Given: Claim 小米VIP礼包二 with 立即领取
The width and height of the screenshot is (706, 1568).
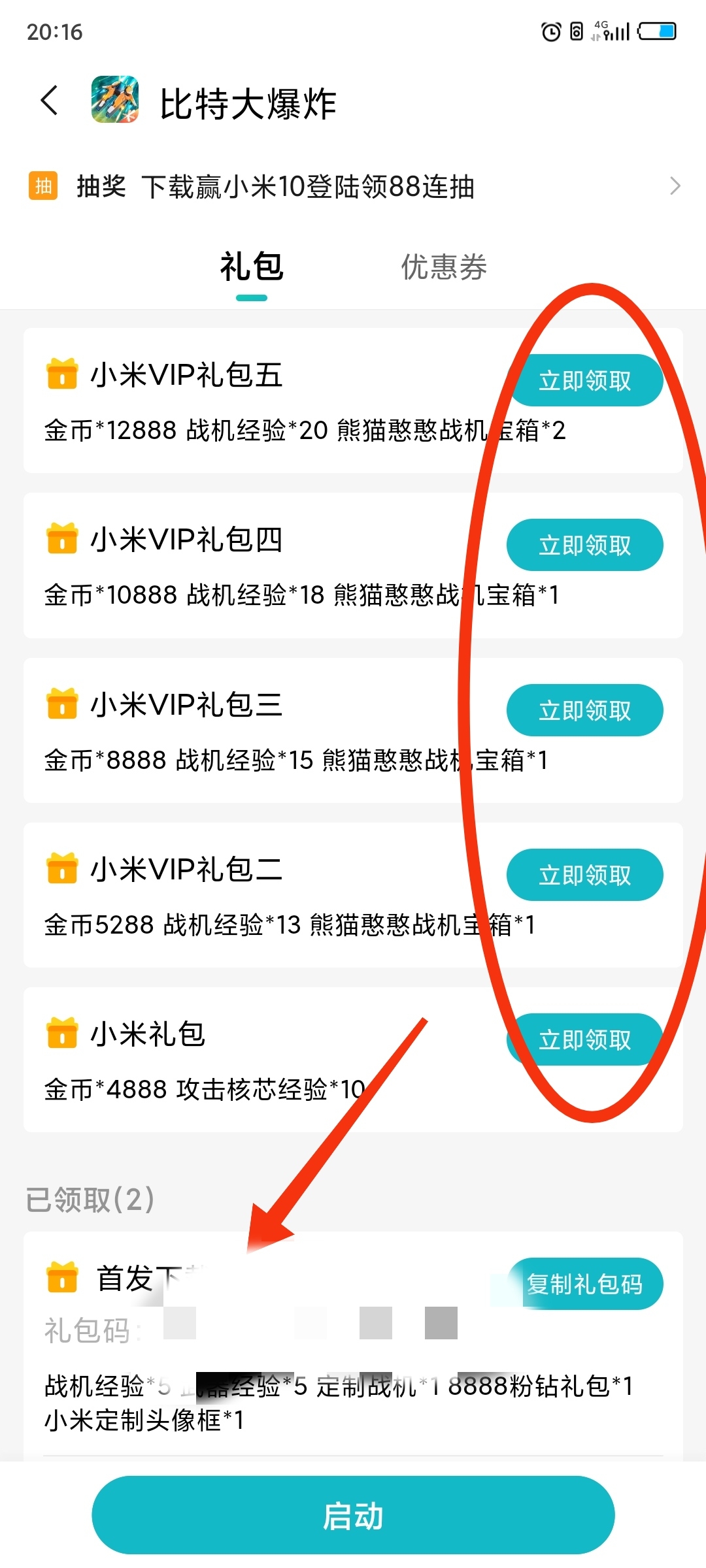Looking at the screenshot, I should (584, 875).
